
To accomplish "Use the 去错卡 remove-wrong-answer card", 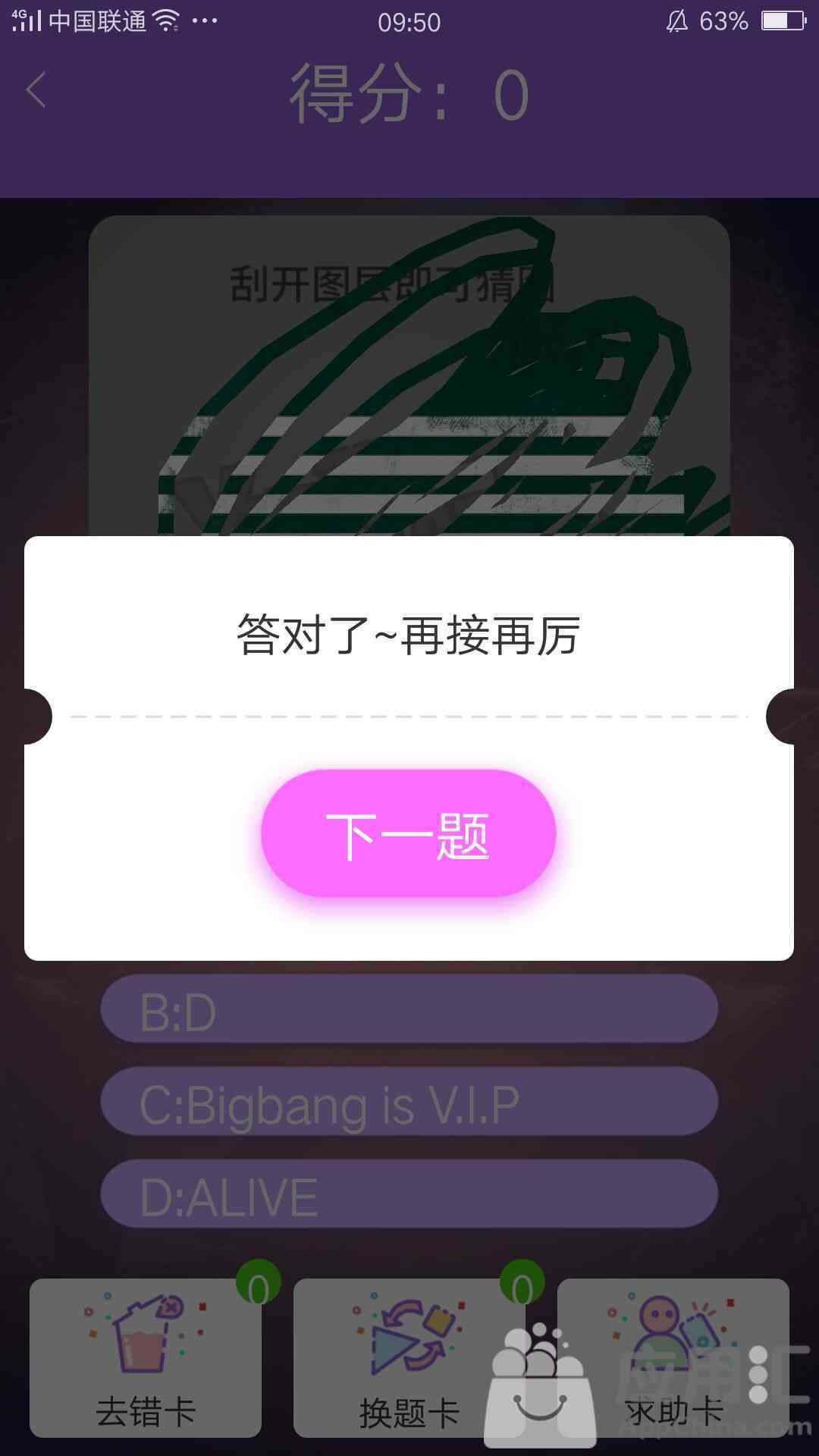I will coord(146,1357).
